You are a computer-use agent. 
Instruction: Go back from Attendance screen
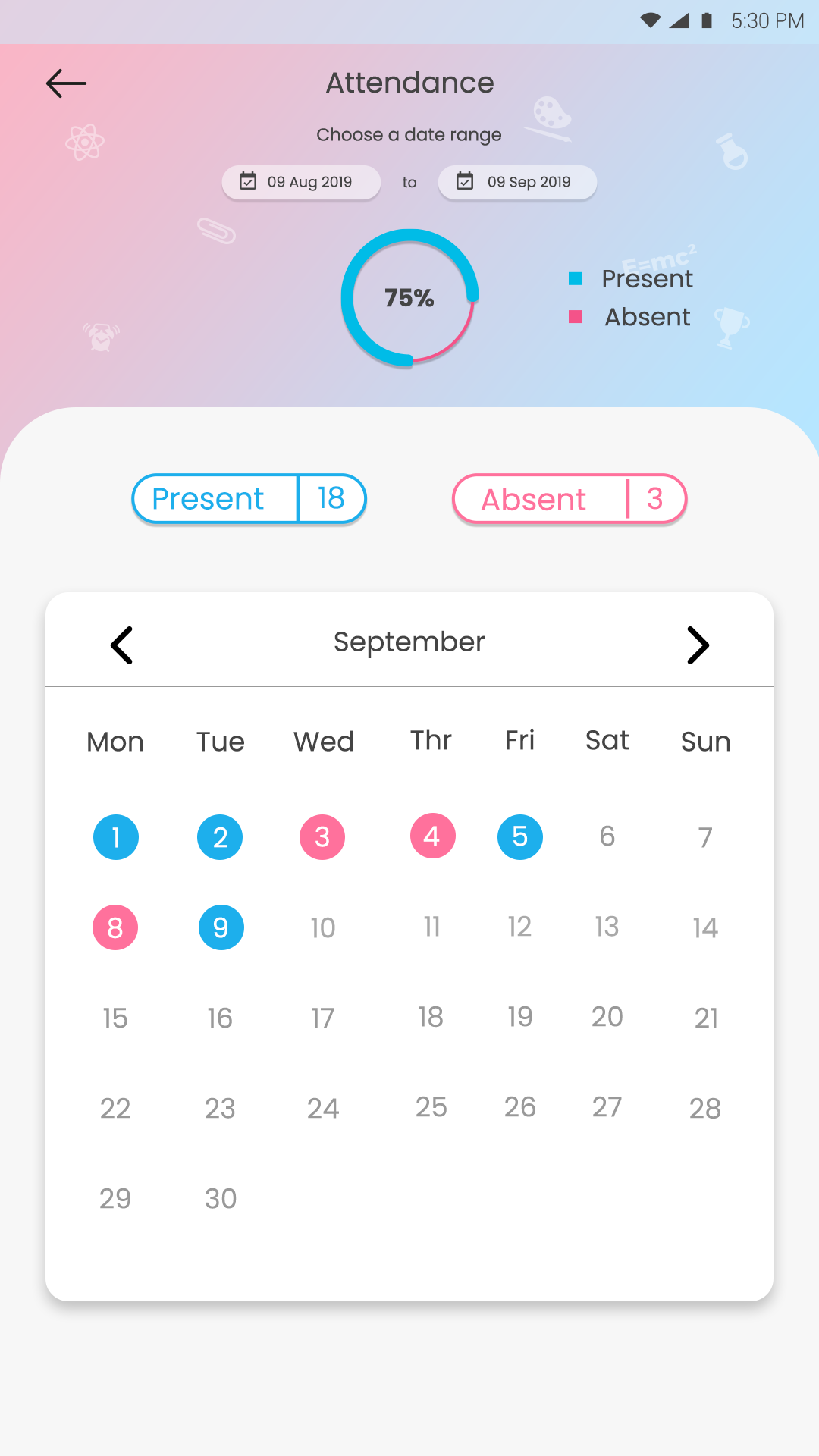67,83
